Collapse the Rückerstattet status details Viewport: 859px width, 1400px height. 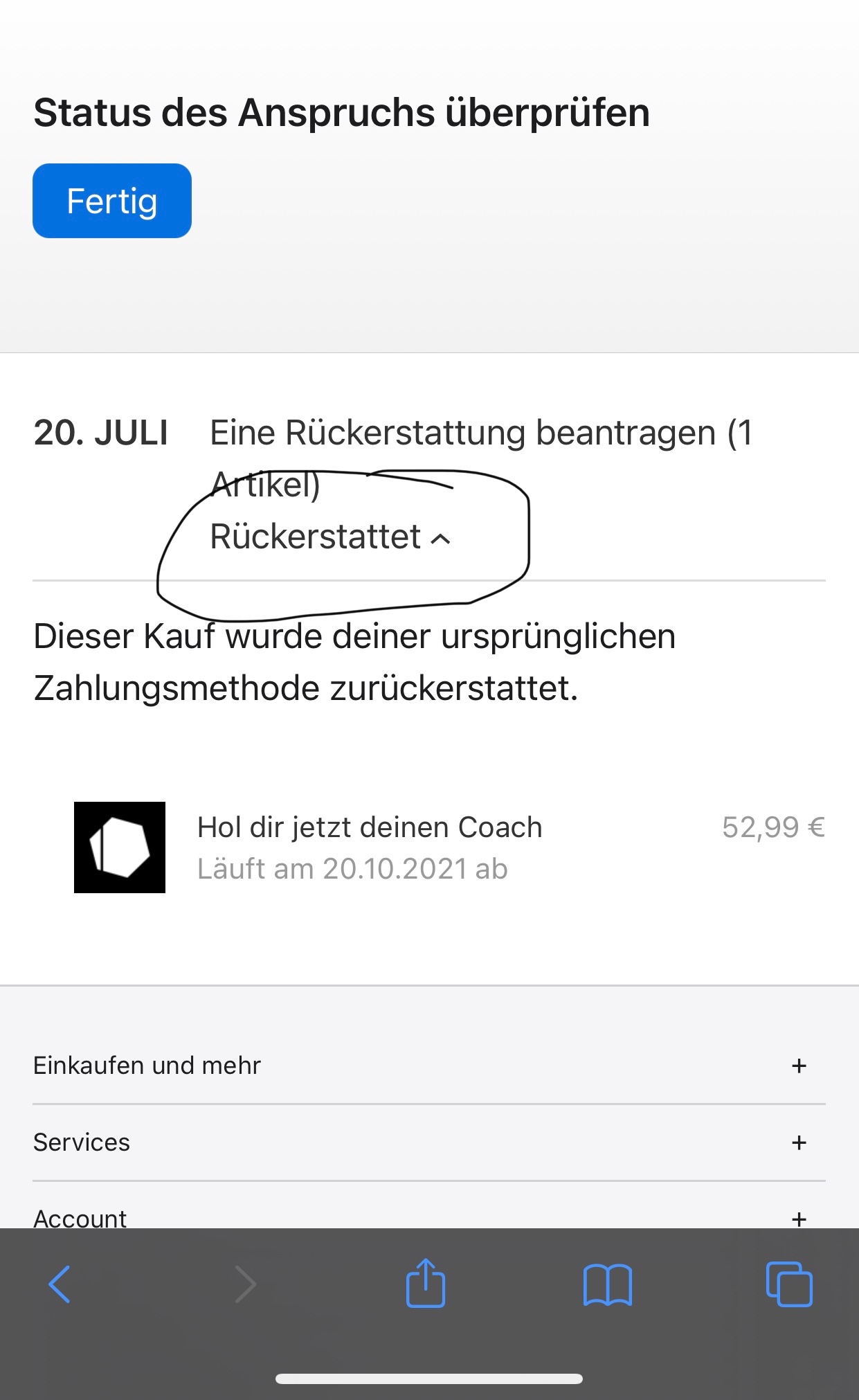coord(331,537)
